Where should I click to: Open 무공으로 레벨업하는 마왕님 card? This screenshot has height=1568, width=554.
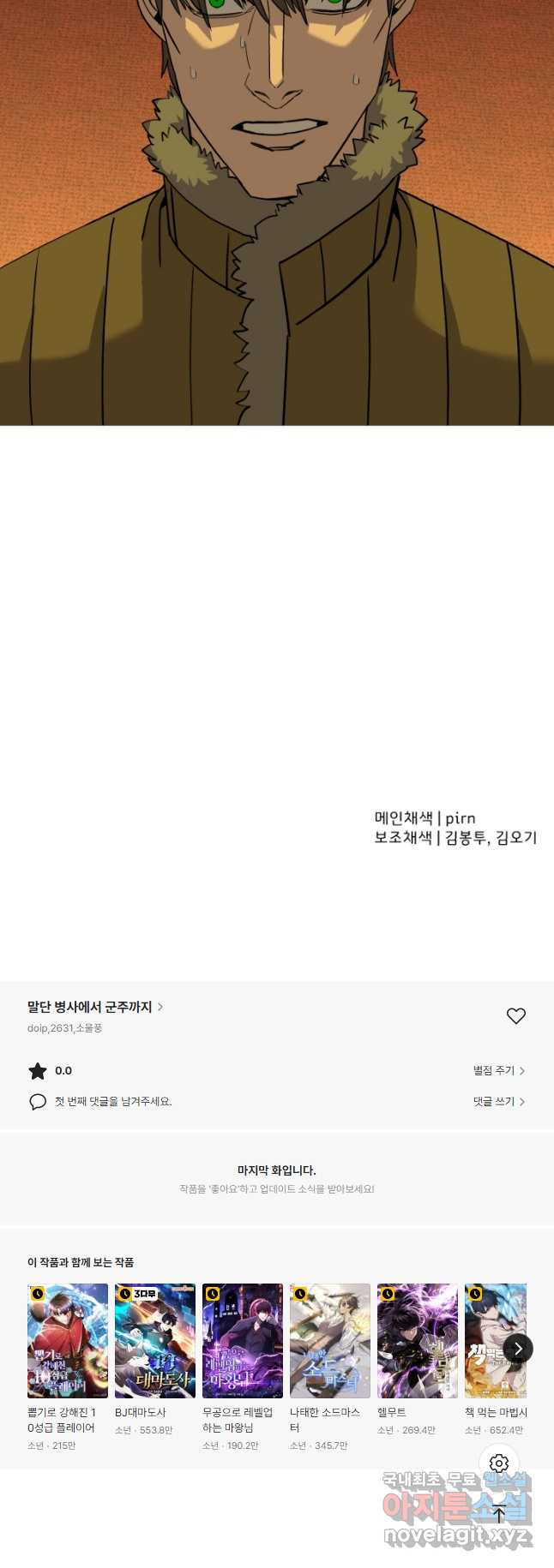point(243,1340)
